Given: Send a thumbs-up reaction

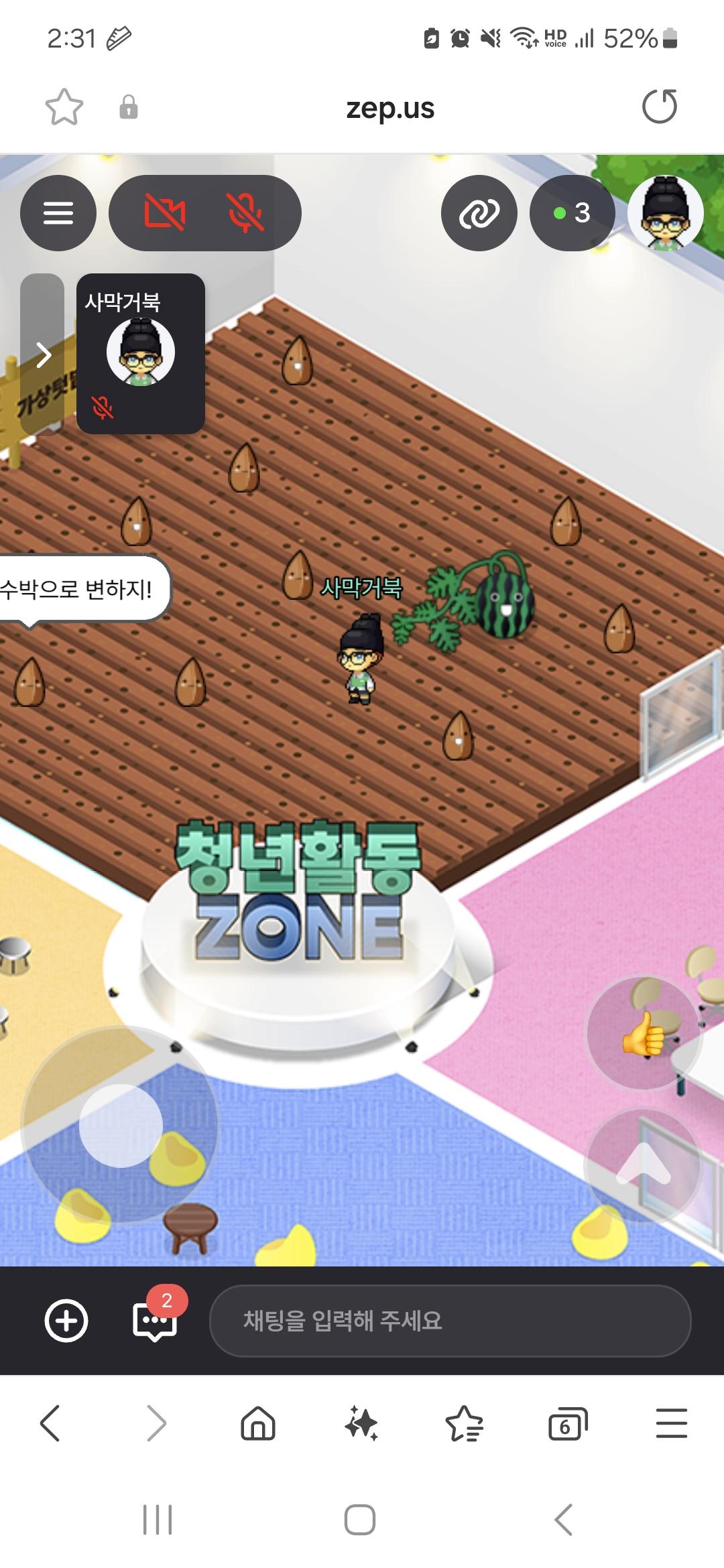Looking at the screenshot, I should point(643,1033).
